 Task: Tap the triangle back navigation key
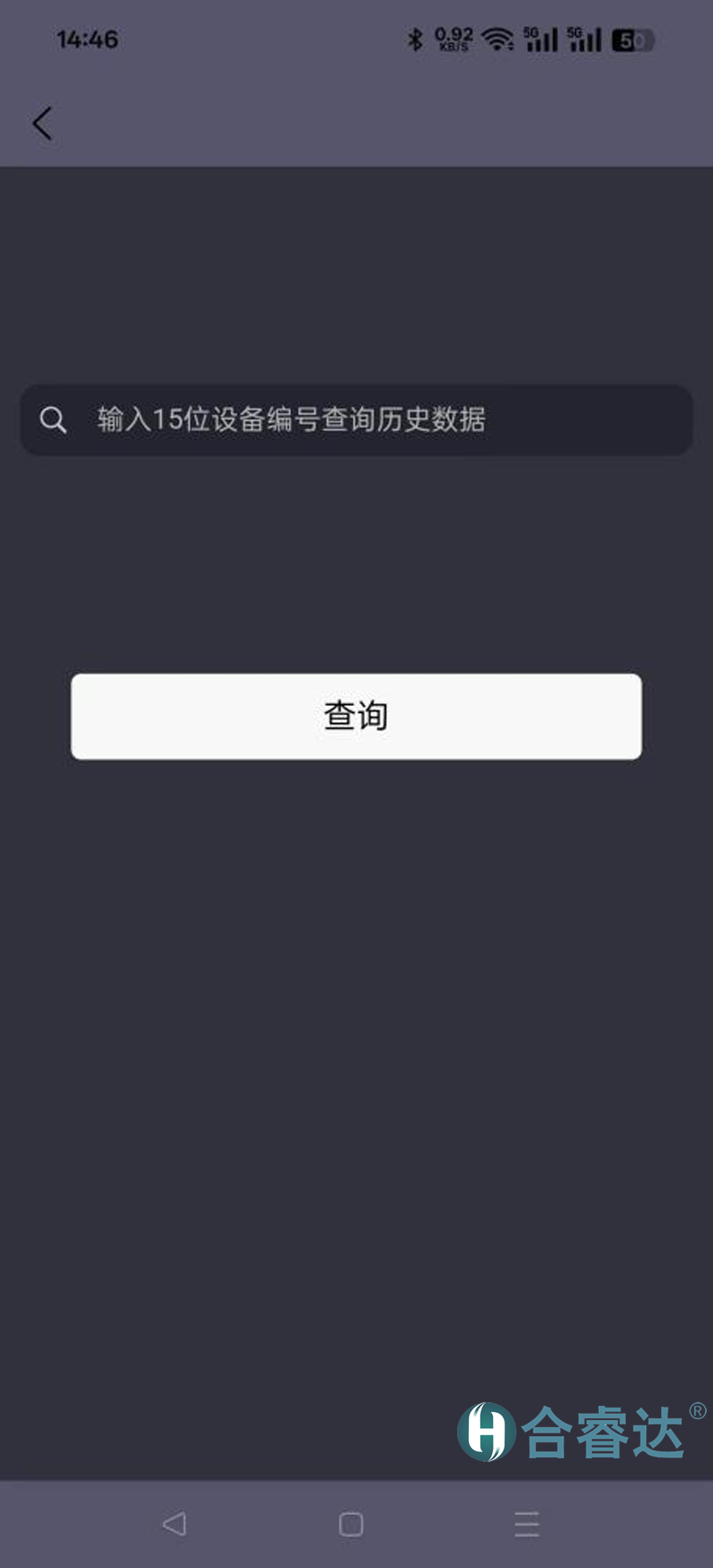point(175,1524)
